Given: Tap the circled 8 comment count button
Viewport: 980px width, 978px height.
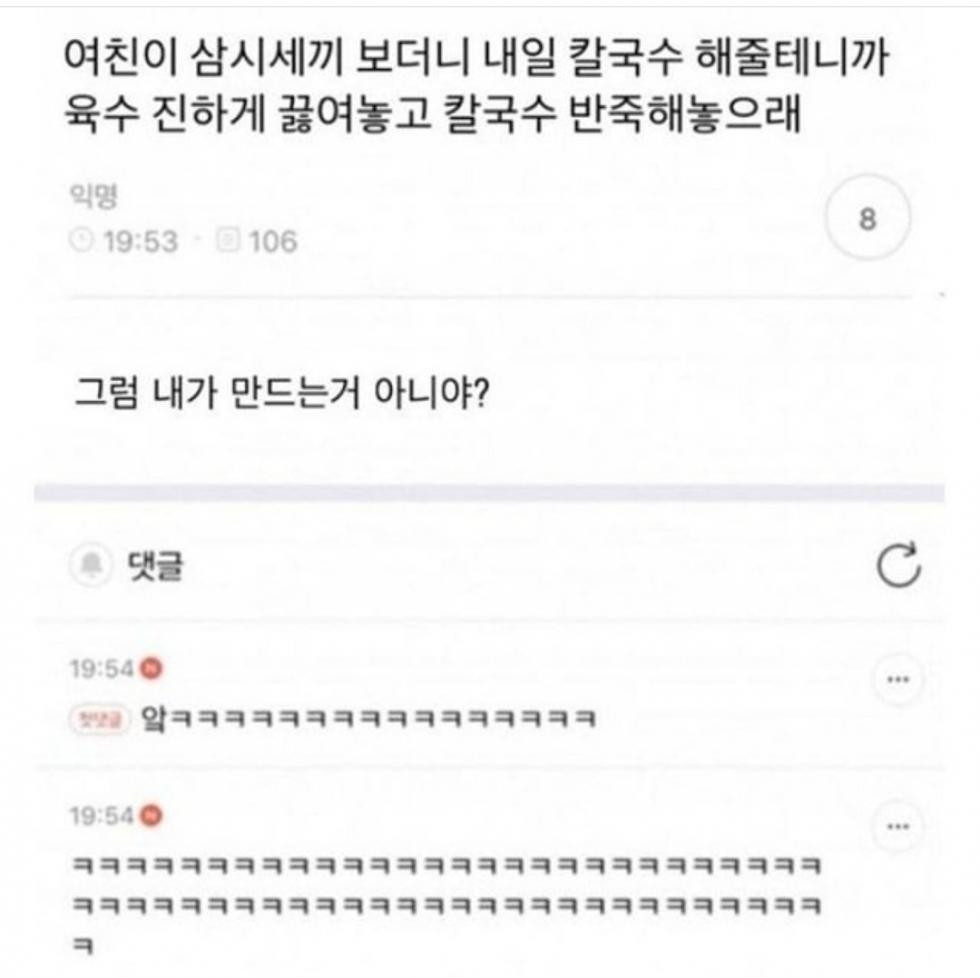Looking at the screenshot, I should 868,221.
